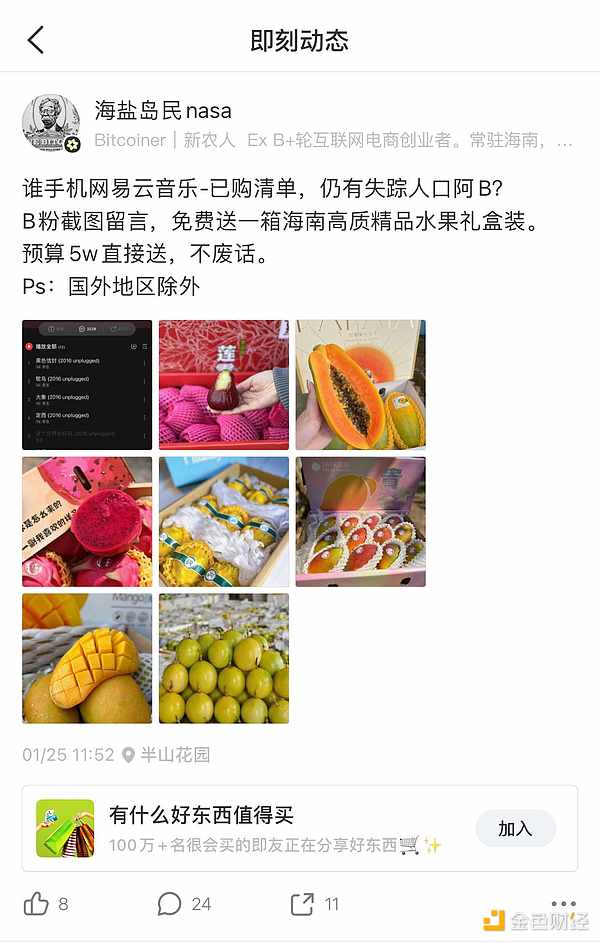Open the diced mango photo
Screen dimensions: 600x942
pyautogui.click(x=87, y=658)
